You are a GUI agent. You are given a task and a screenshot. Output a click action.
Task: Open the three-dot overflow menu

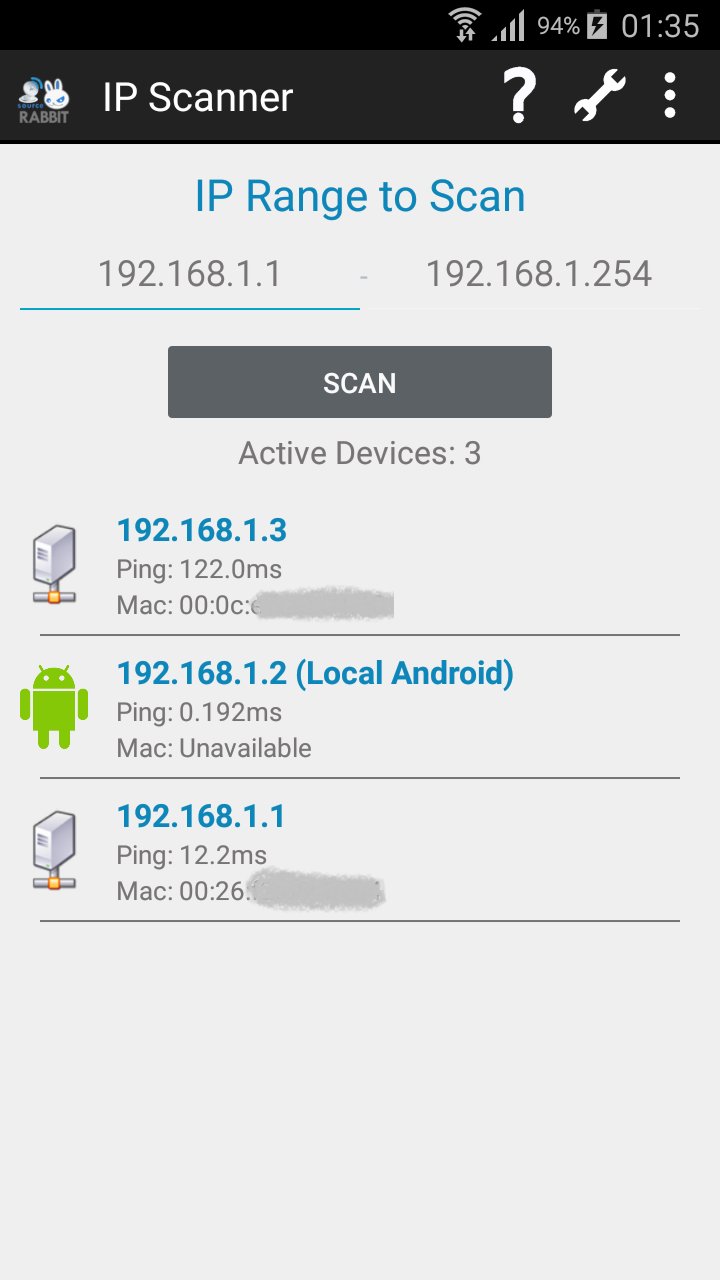[670, 96]
